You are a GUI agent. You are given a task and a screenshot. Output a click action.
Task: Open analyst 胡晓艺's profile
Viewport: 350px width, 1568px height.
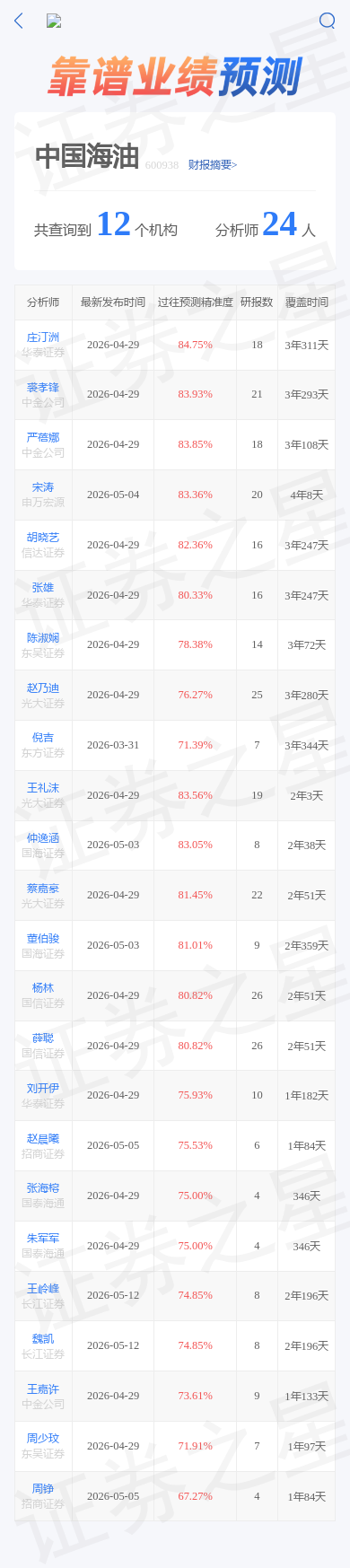click(x=43, y=538)
